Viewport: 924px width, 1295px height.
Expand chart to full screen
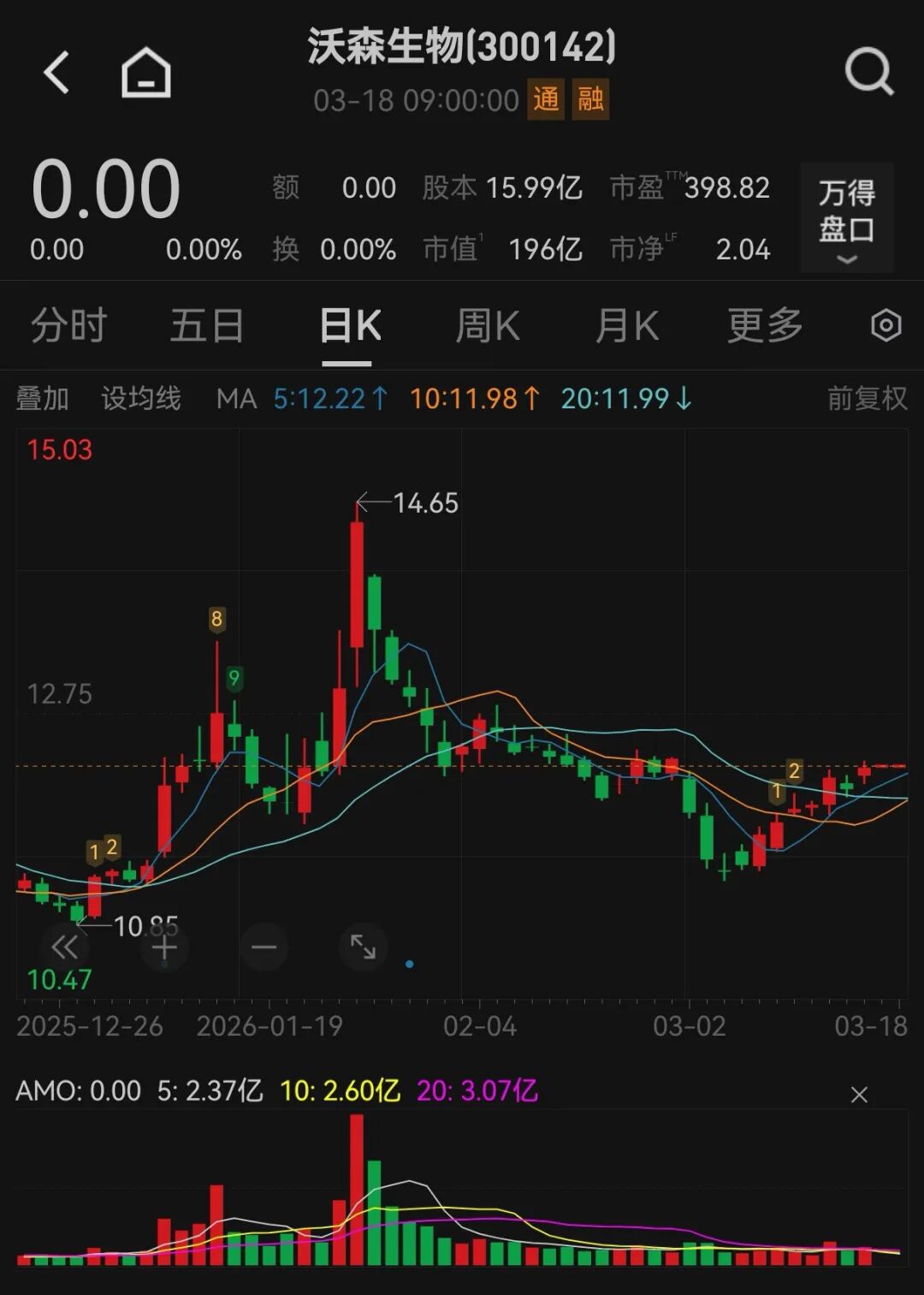click(363, 947)
